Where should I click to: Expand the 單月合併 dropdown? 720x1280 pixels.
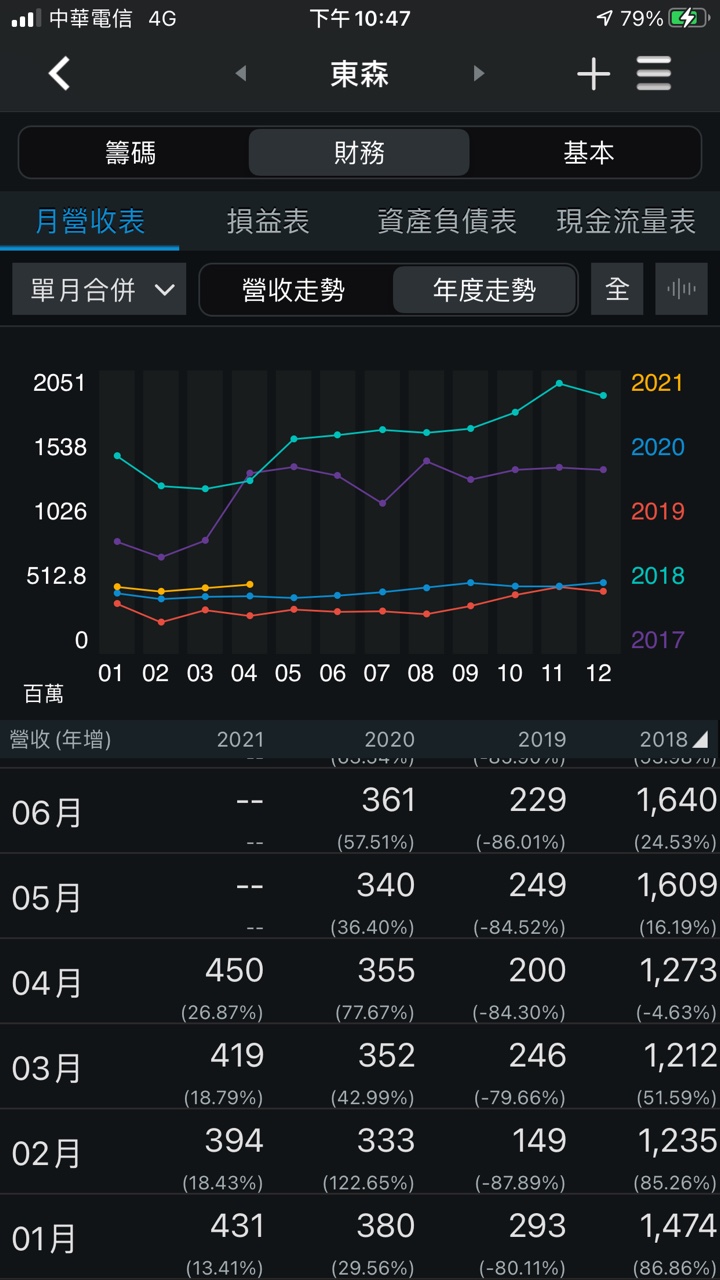(x=100, y=290)
